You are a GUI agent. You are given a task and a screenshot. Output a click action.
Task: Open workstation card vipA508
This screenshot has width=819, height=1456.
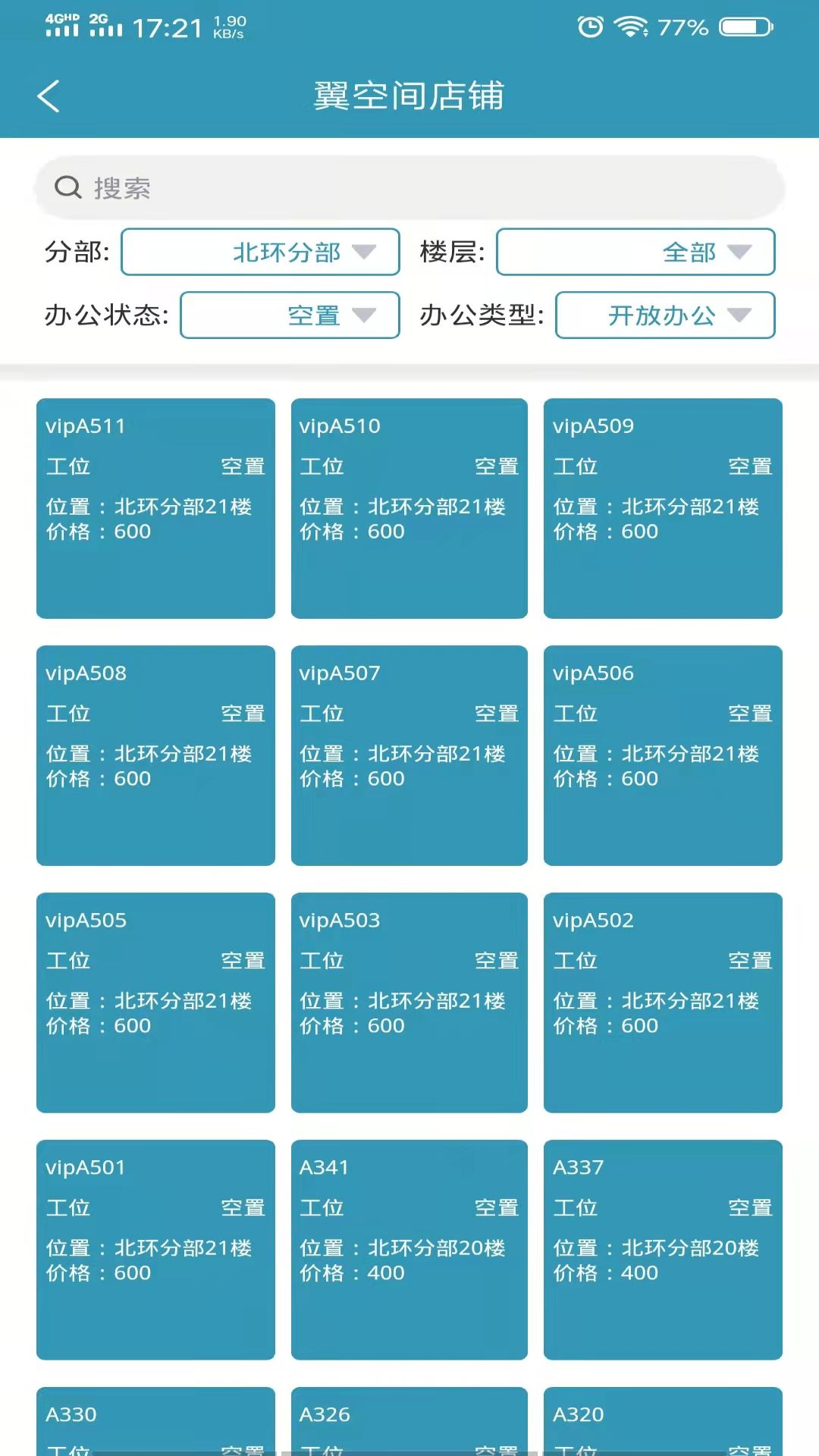click(x=155, y=755)
